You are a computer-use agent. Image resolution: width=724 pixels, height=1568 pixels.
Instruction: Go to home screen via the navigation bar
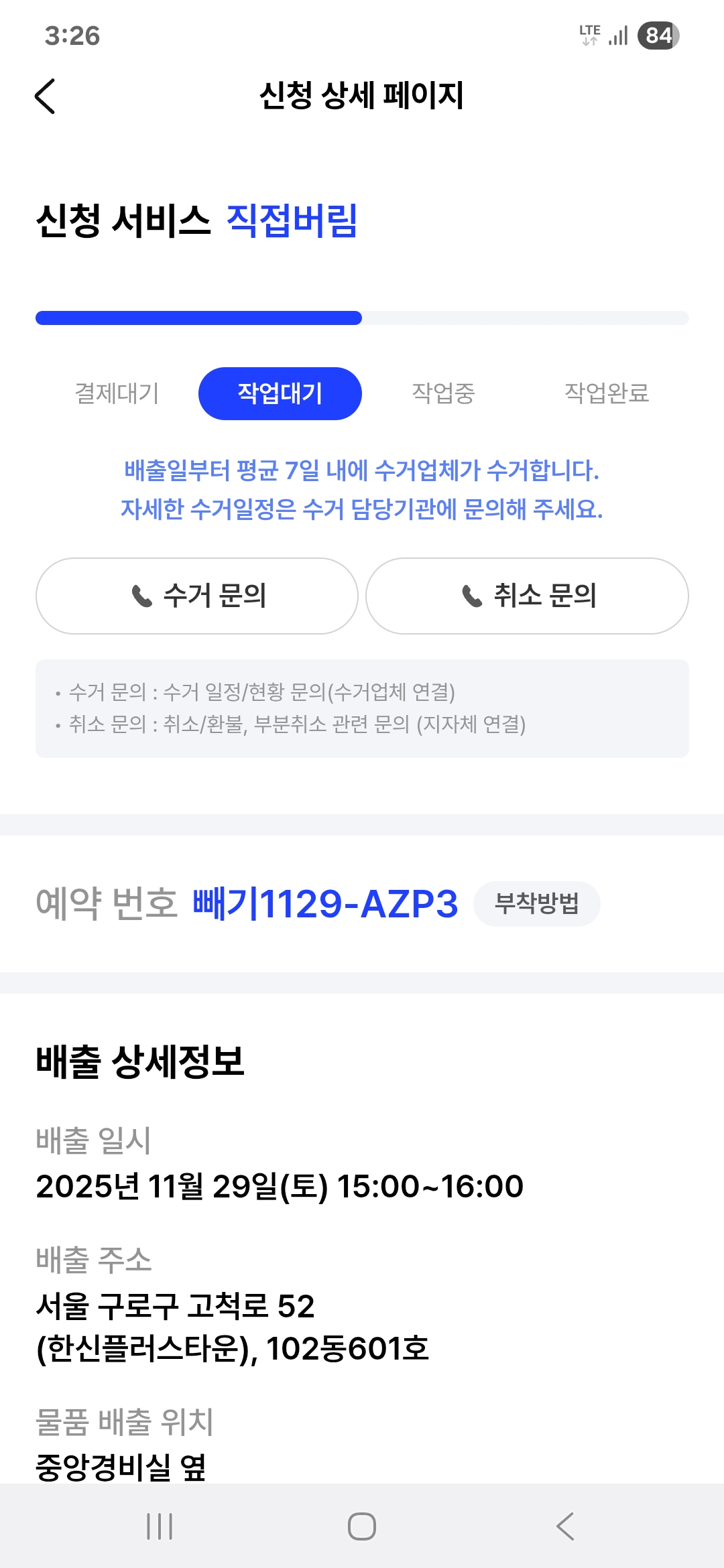pos(362,1526)
